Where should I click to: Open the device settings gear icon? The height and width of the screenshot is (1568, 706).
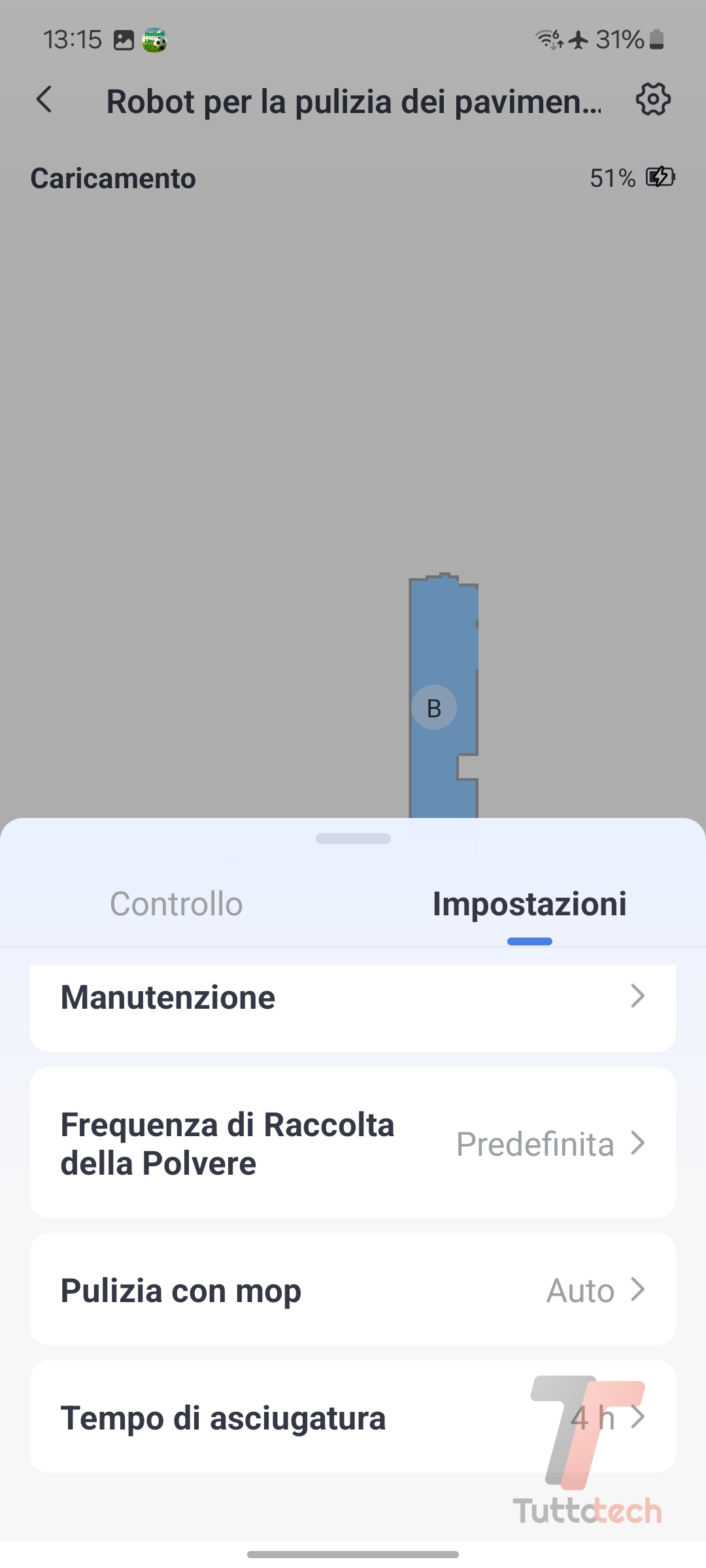click(653, 100)
